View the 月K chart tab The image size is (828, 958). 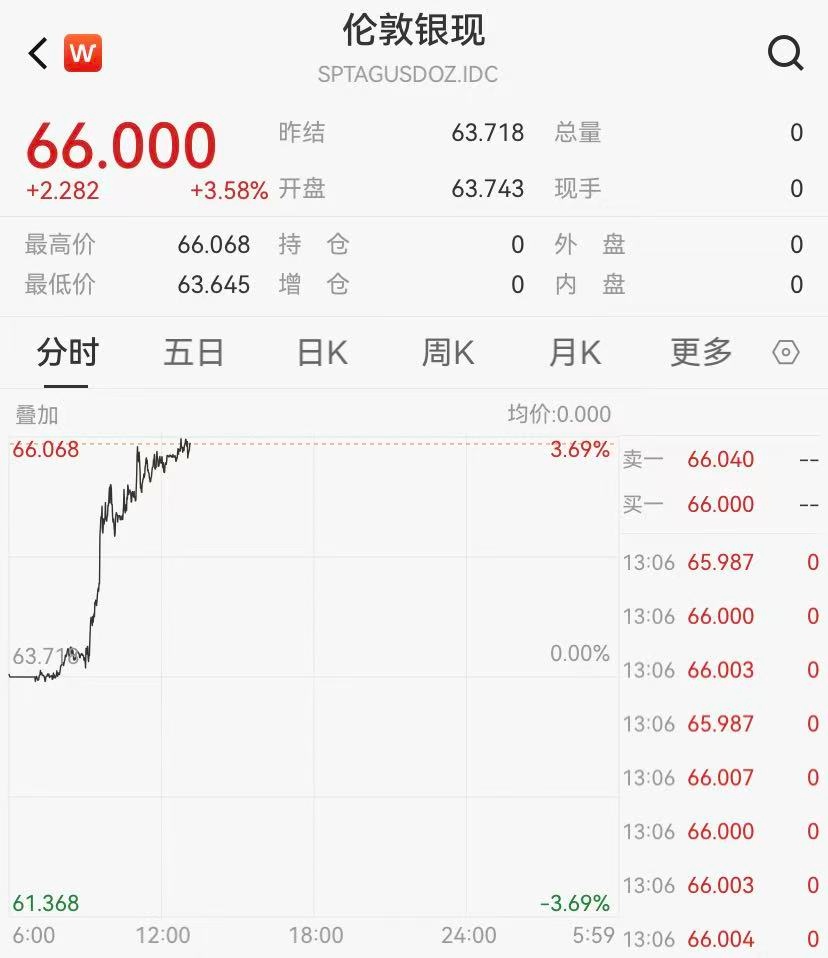point(575,353)
